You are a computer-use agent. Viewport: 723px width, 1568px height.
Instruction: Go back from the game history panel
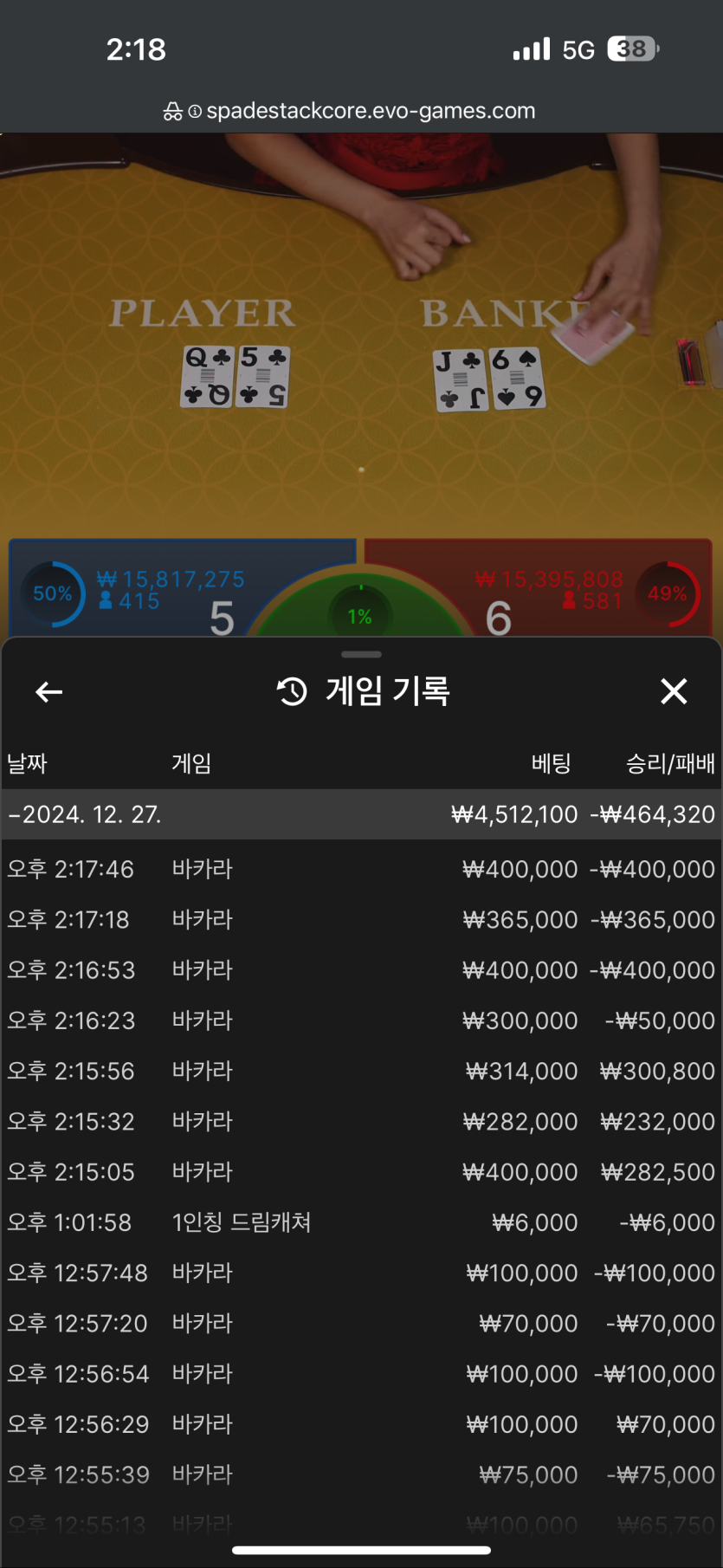[x=49, y=691]
